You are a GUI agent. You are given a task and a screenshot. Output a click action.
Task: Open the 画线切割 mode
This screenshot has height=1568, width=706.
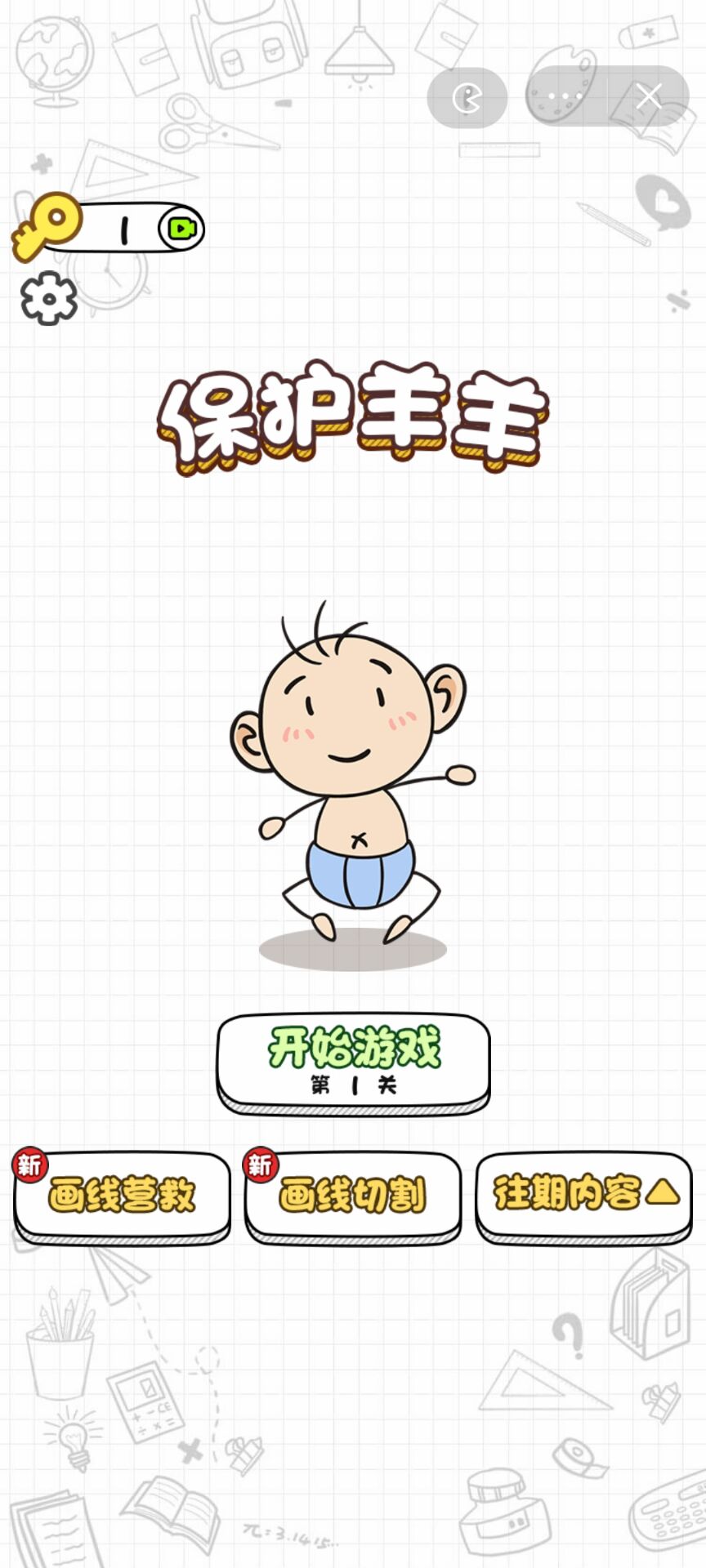(x=352, y=1195)
